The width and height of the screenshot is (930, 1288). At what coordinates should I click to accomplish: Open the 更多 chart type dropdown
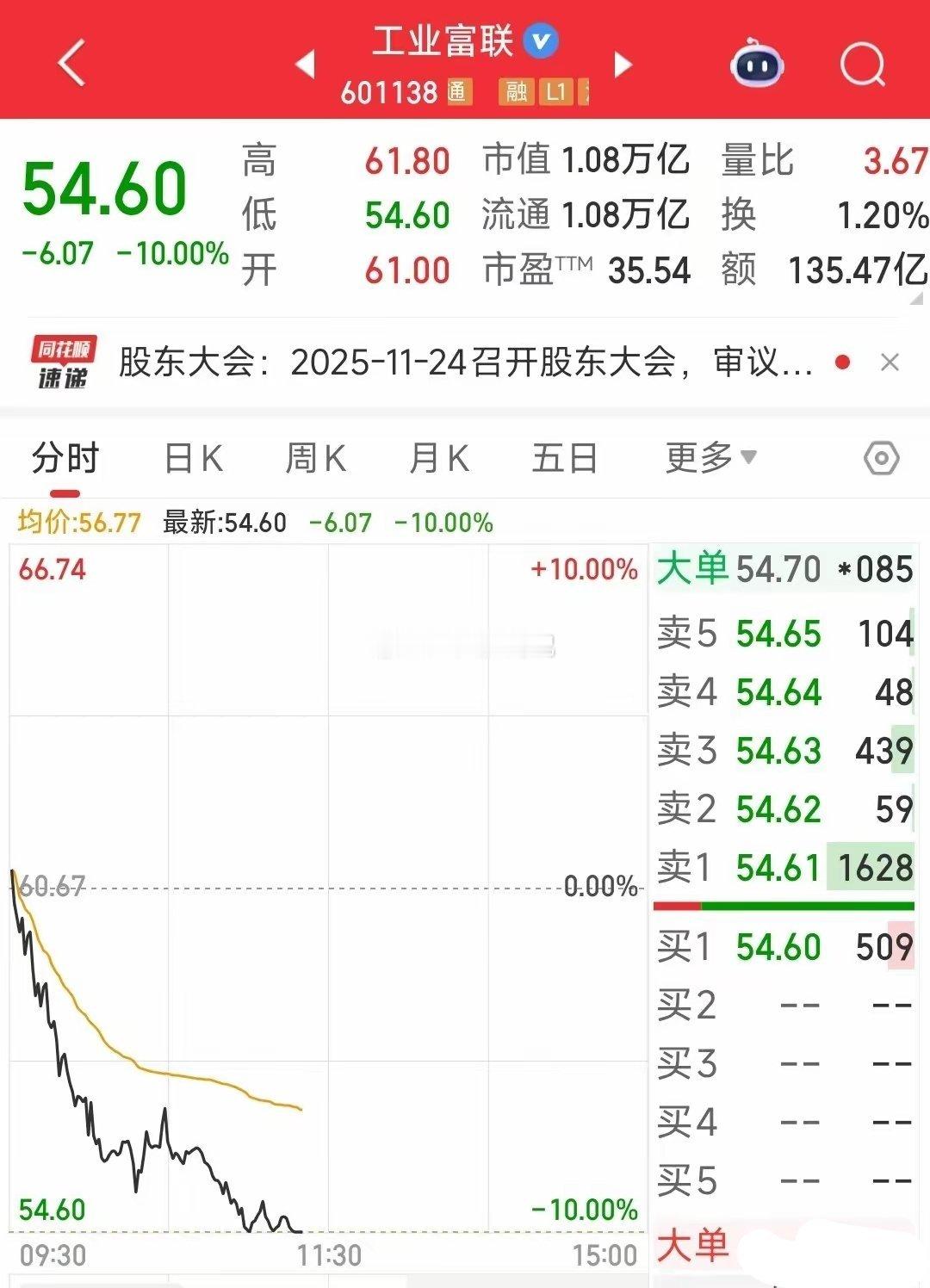(706, 459)
